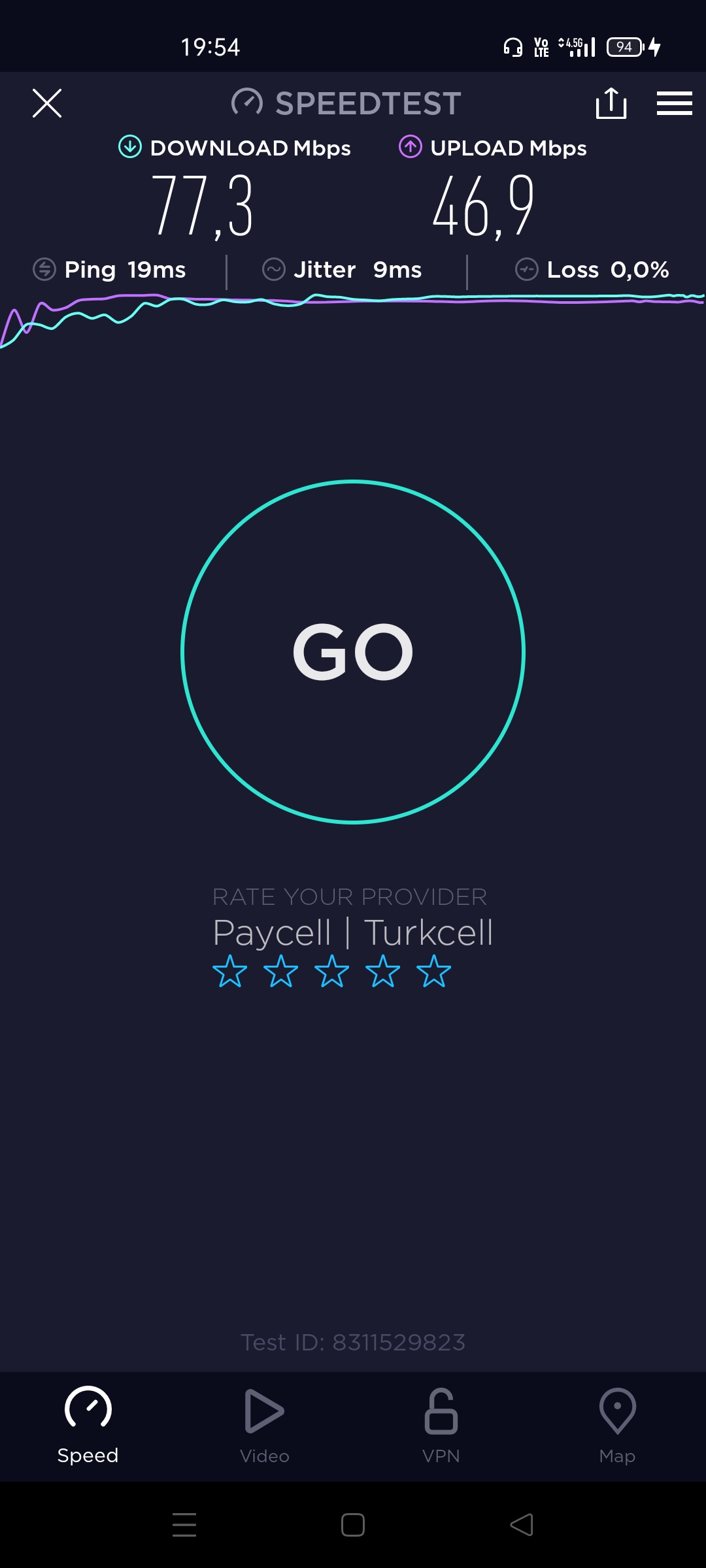706x1568 pixels.
Task: Rate the provider one star
Action: point(230,971)
